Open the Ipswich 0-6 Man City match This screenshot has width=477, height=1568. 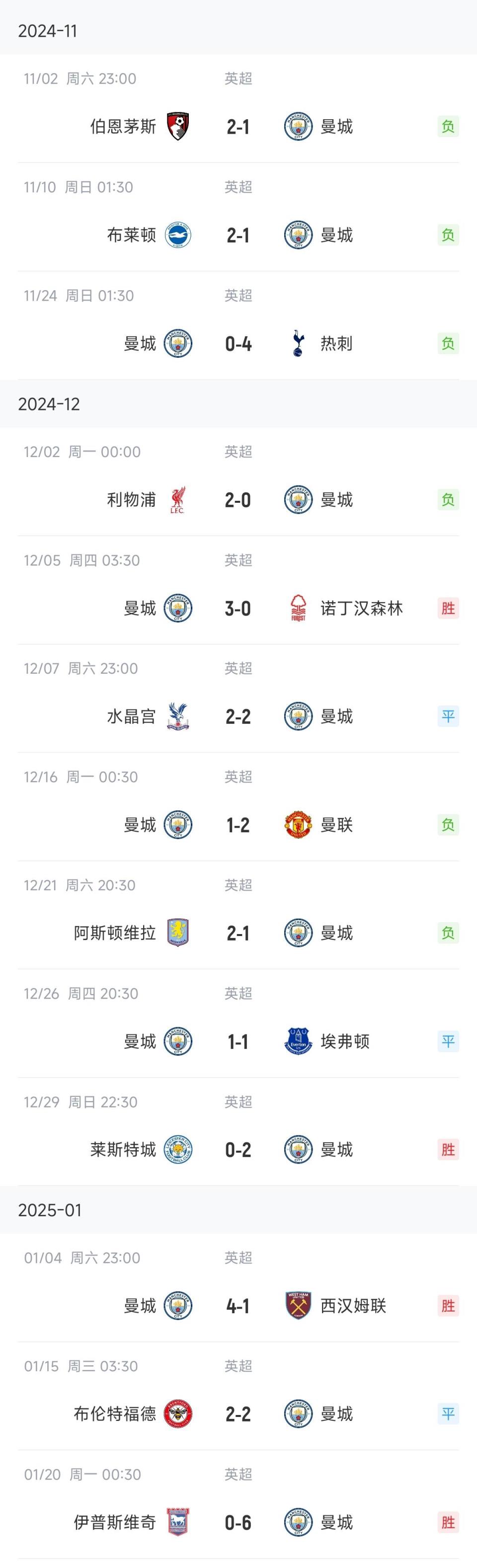click(238, 1522)
